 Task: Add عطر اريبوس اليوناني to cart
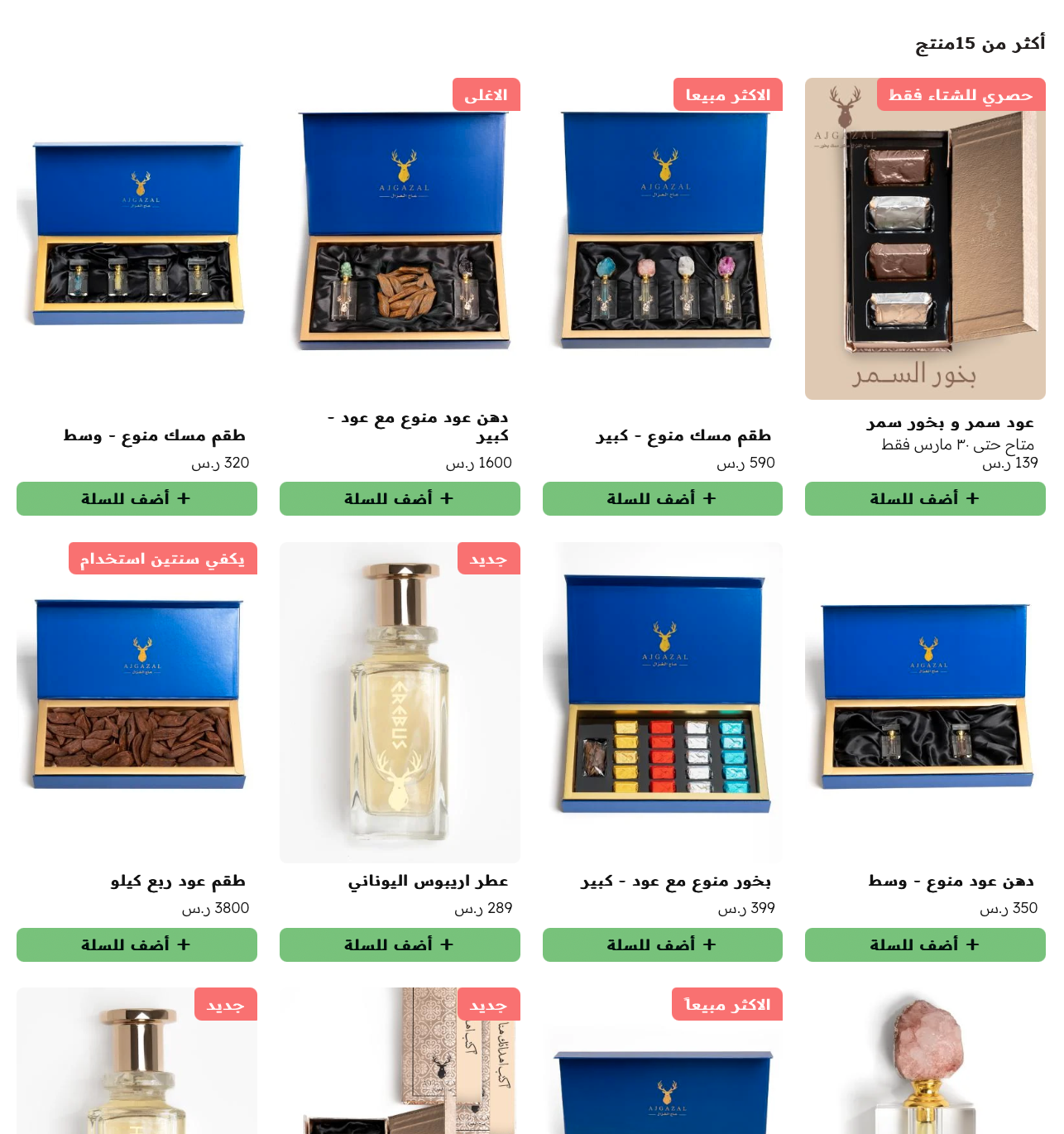pos(400,944)
